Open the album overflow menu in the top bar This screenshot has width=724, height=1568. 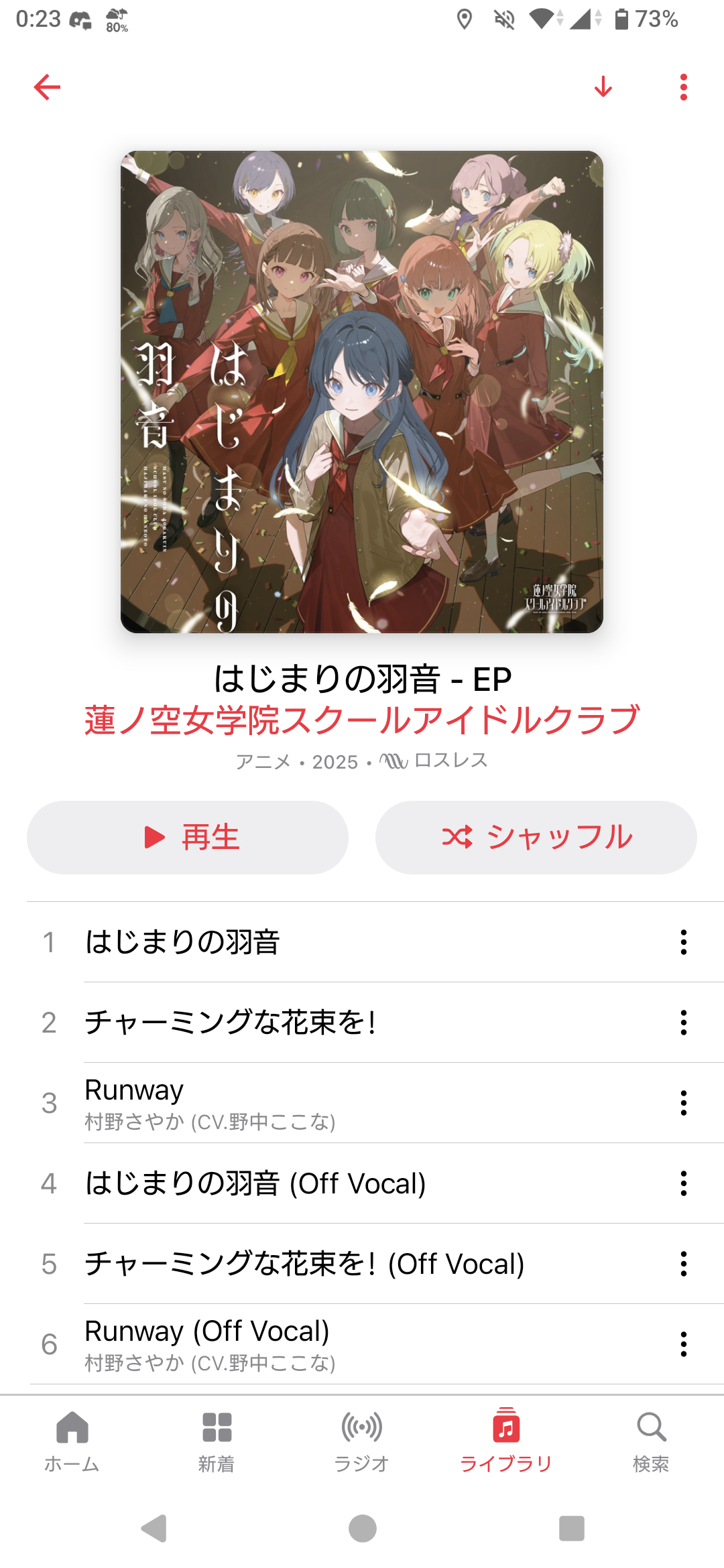pos(683,87)
